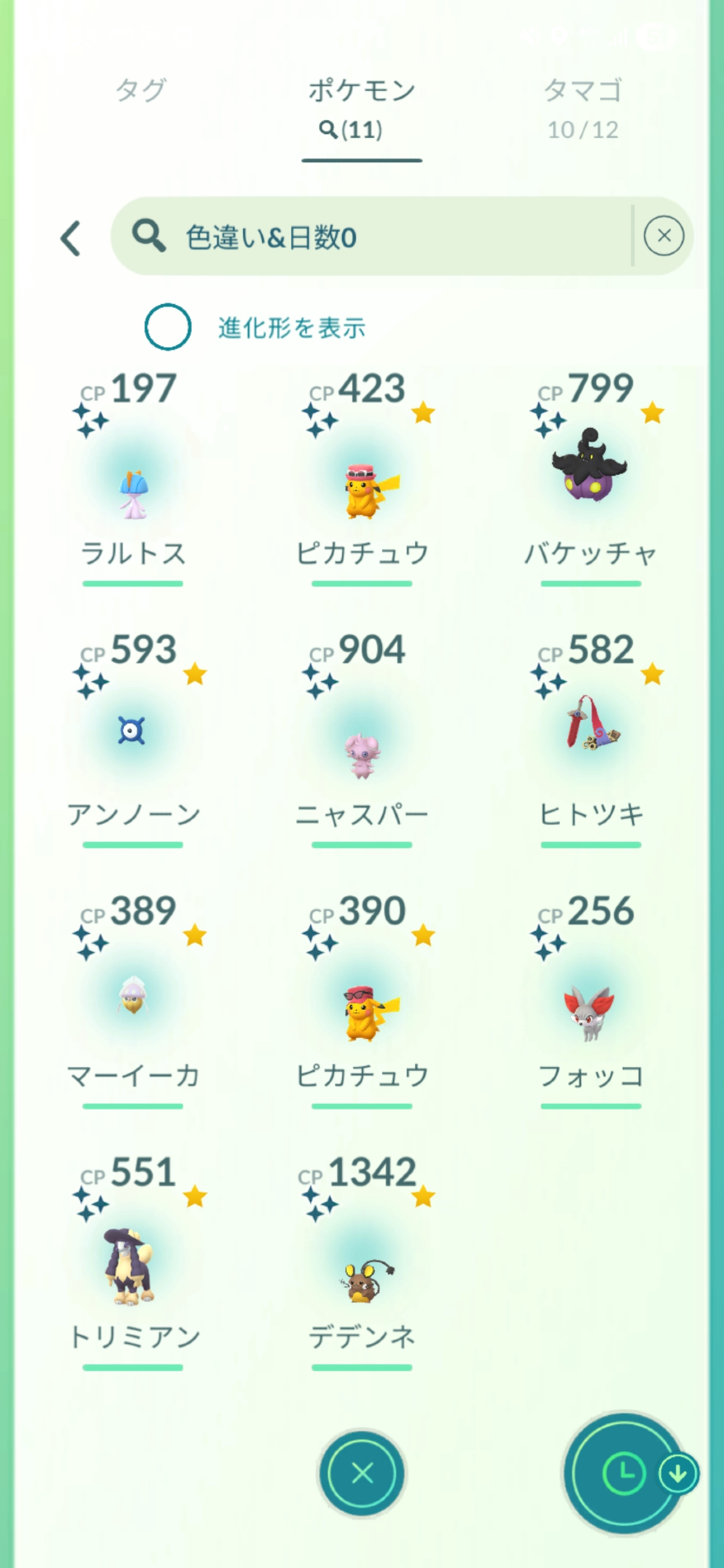This screenshot has width=724, height=1568.
Task: Open マーイーカ with CP 389
Action: (133, 997)
